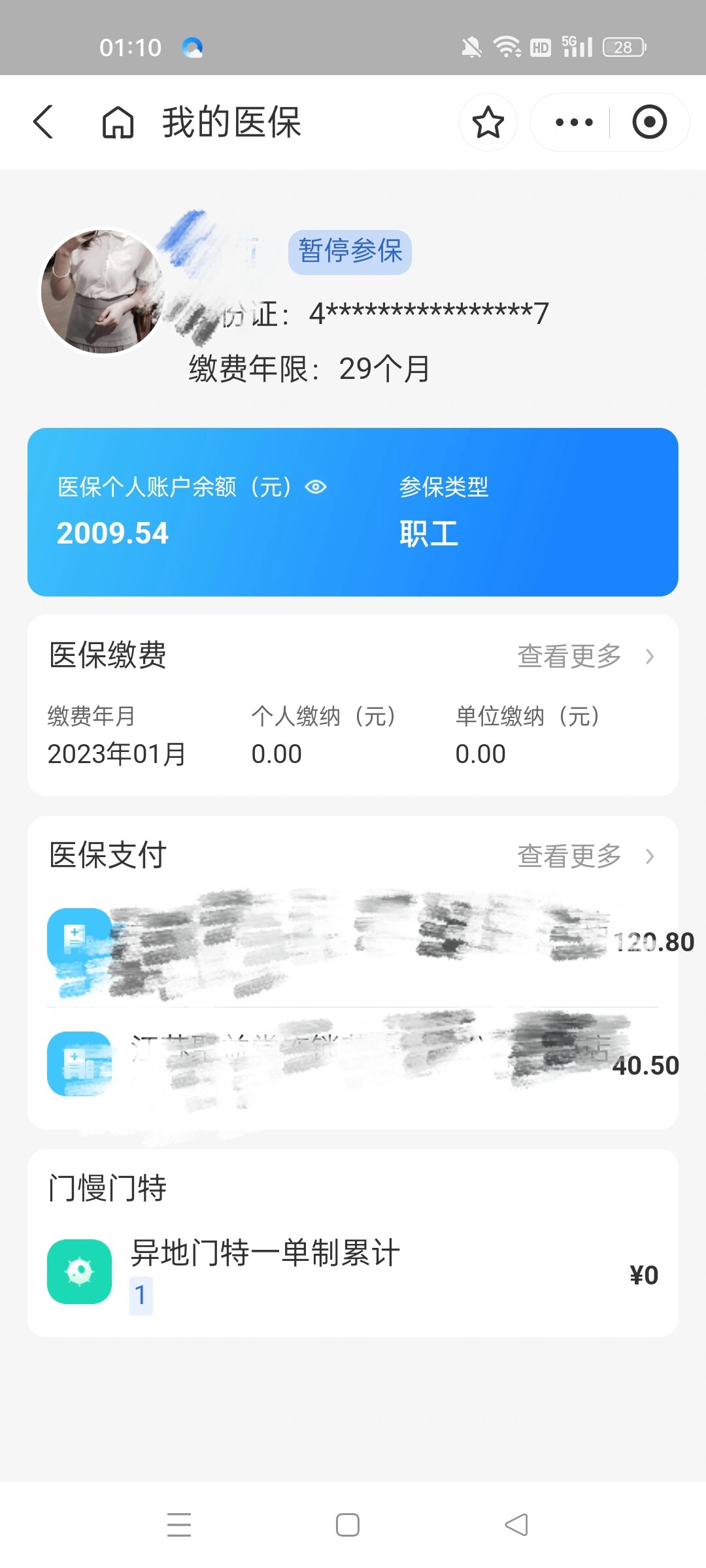Select the 我的医保 title in the header
This screenshot has width=706, height=1568.
pyautogui.click(x=230, y=122)
